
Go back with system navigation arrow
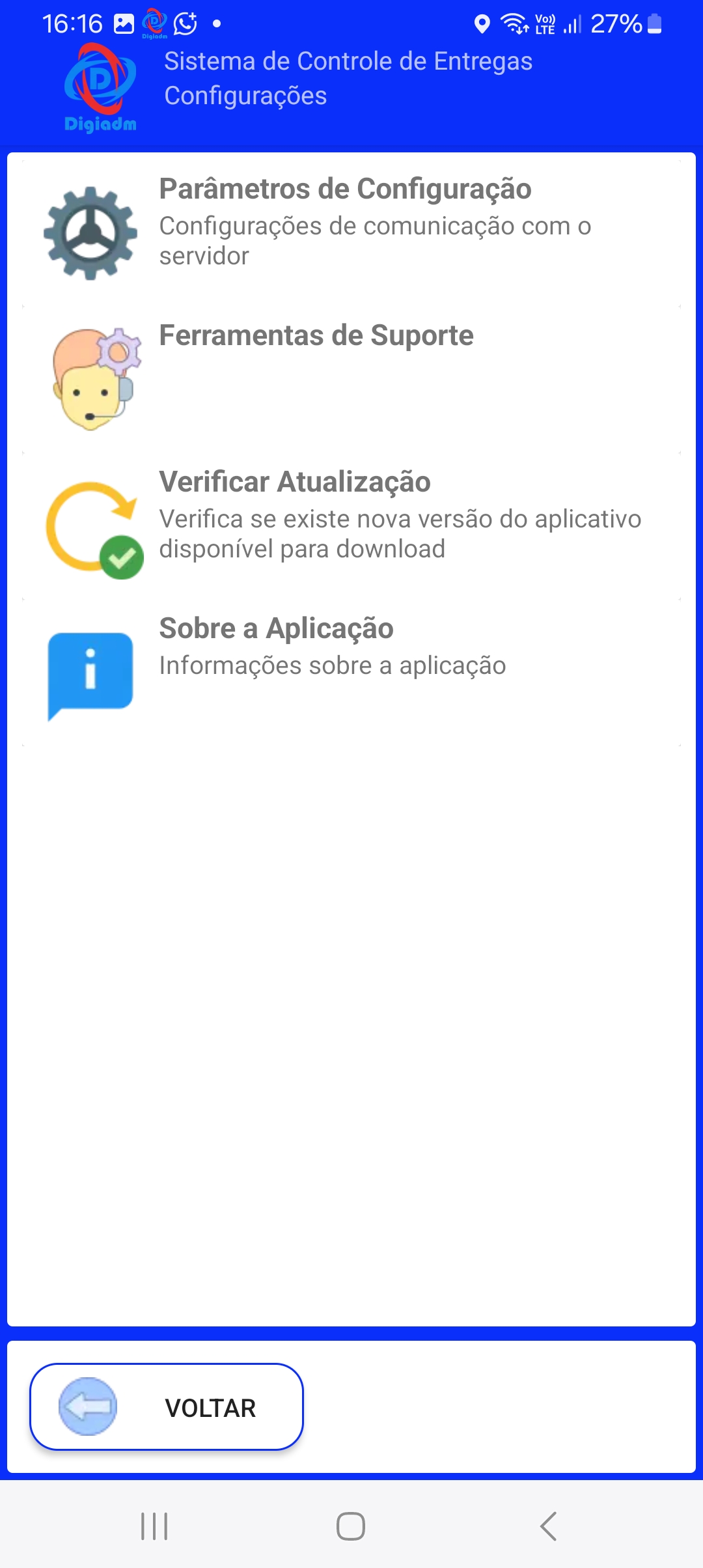coord(548,1526)
